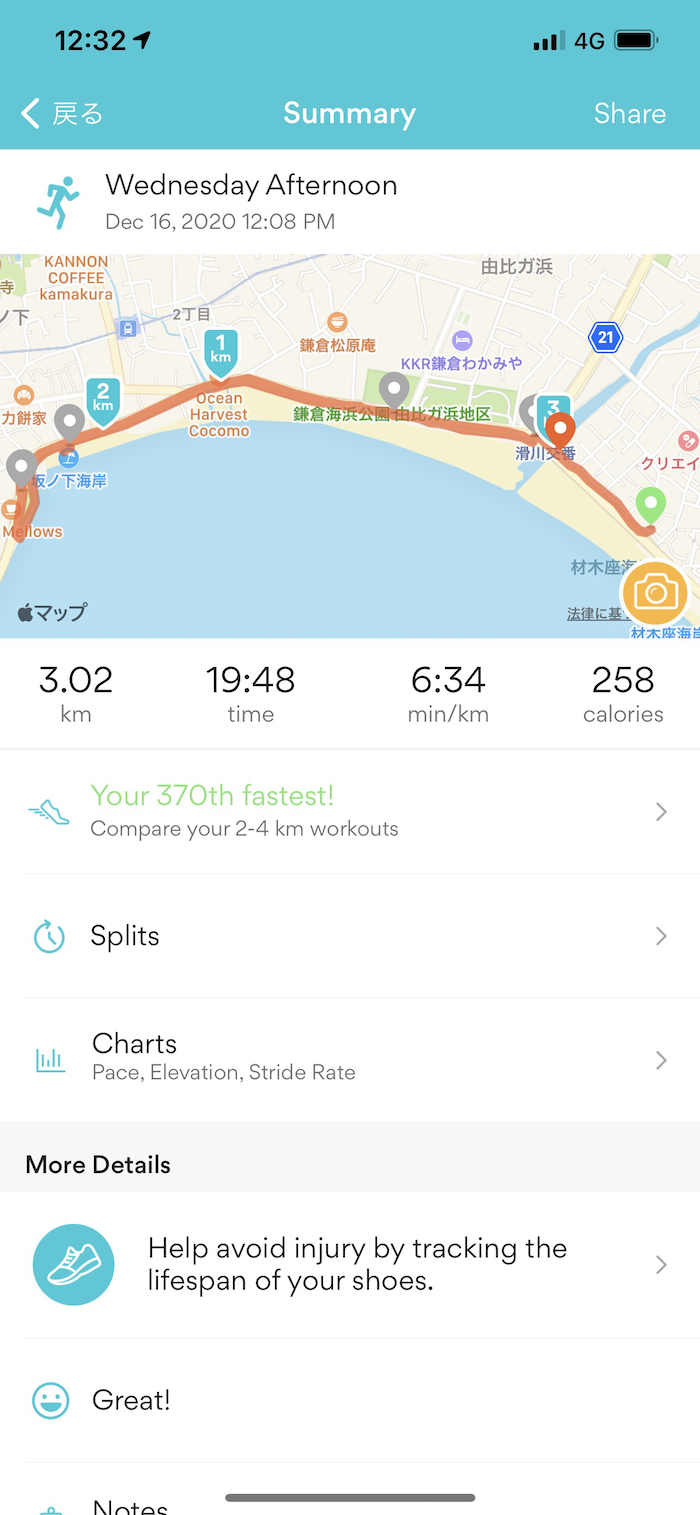Viewport: 700px width, 1515px height.
Task: Open the Splits details
Action: click(x=349, y=936)
